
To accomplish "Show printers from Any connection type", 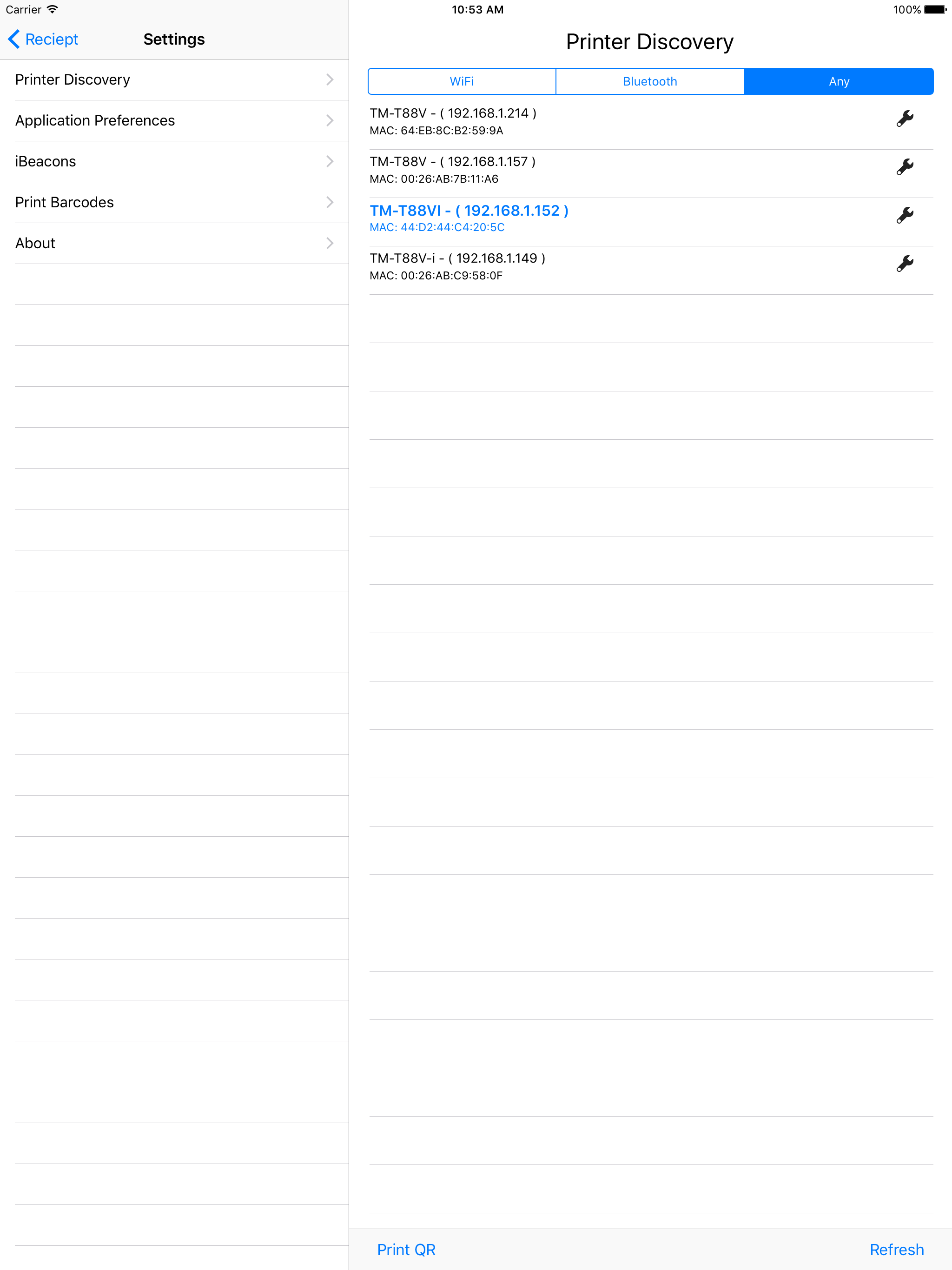I will (x=839, y=81).
